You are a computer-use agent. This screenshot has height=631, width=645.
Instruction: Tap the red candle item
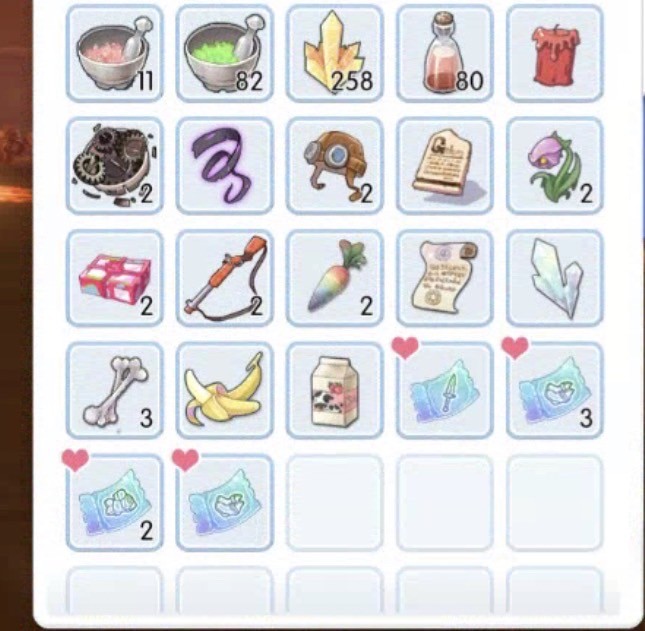(x=555, y=53)
